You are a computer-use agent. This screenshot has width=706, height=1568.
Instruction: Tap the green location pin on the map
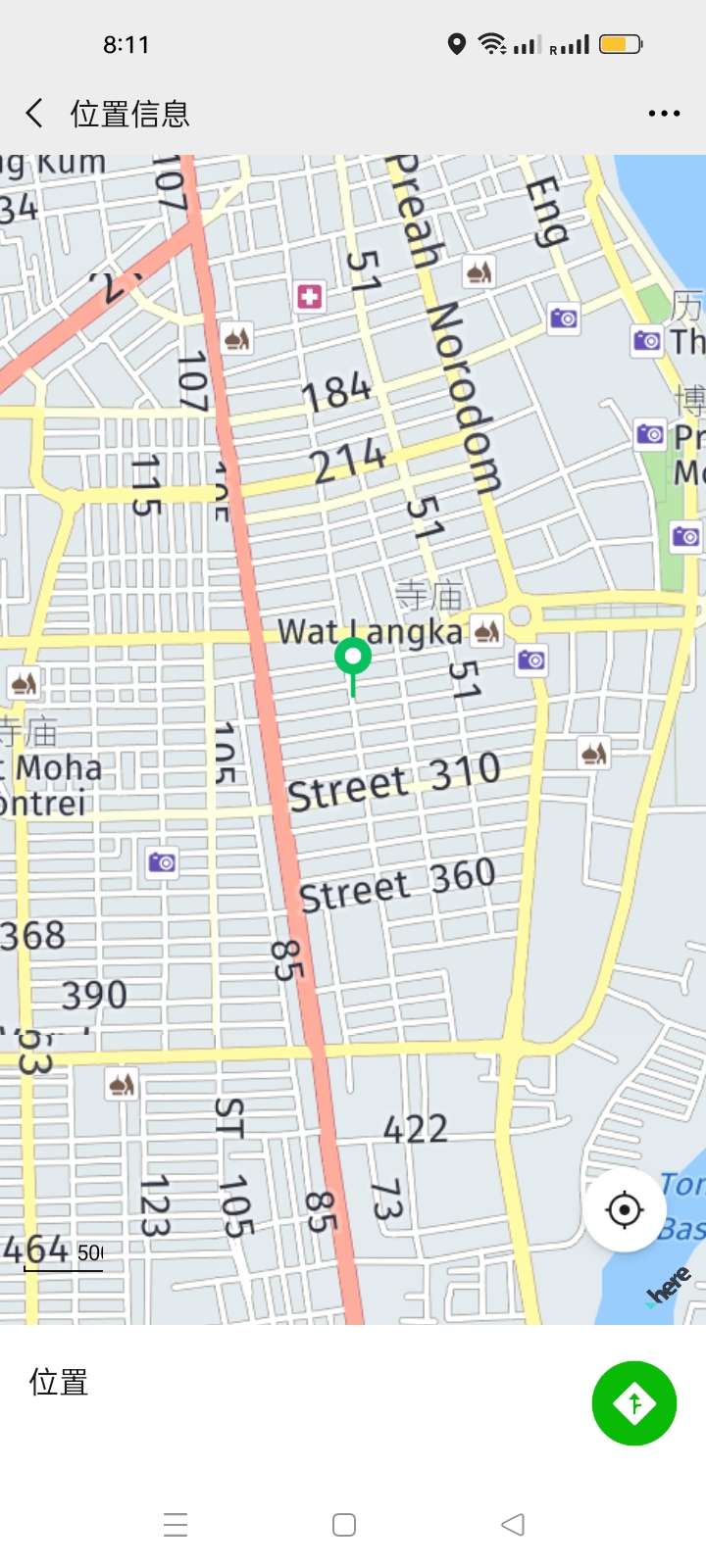click(x=353, y=659)
